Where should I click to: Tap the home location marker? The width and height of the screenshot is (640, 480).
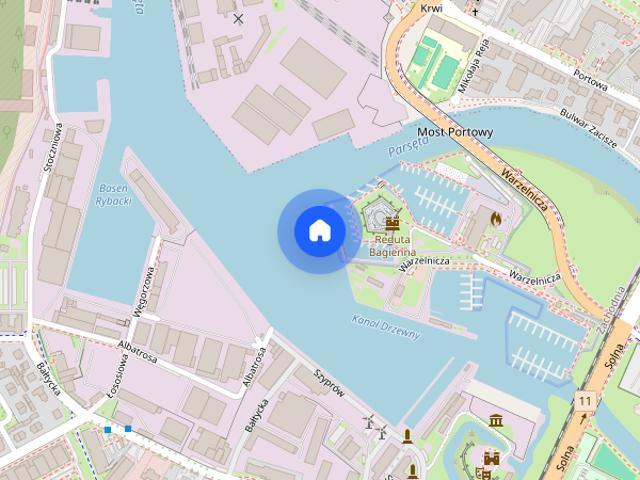(319, 231)
